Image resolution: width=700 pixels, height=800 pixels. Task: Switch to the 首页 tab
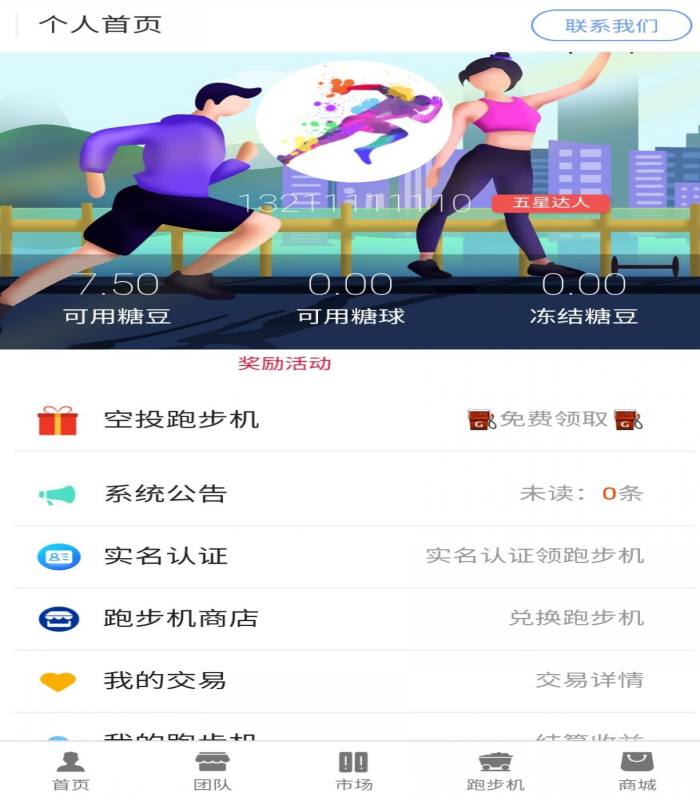tap(70, 771)
